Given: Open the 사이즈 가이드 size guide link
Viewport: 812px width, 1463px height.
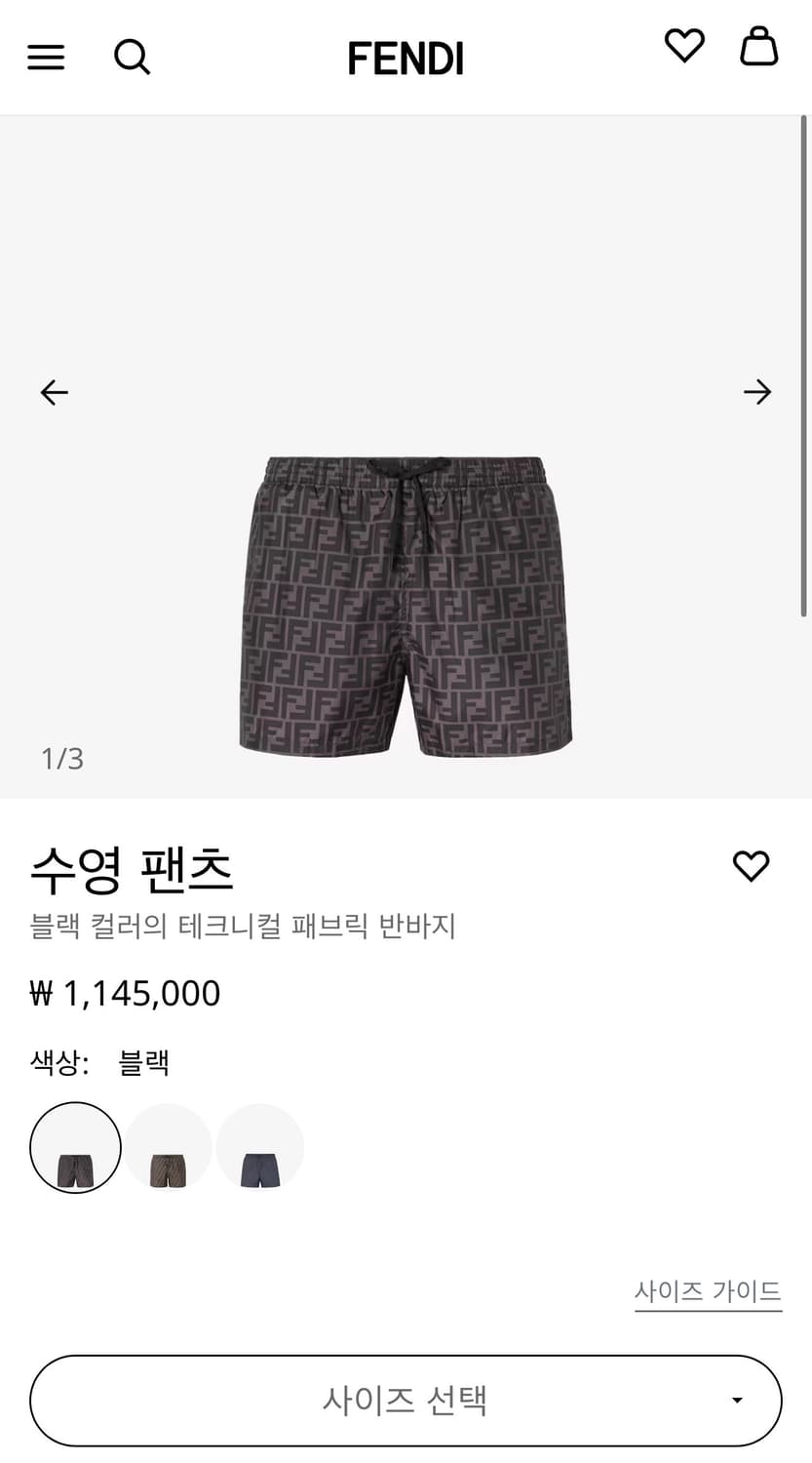Looking at the screenshot, I should point(708,1289).
